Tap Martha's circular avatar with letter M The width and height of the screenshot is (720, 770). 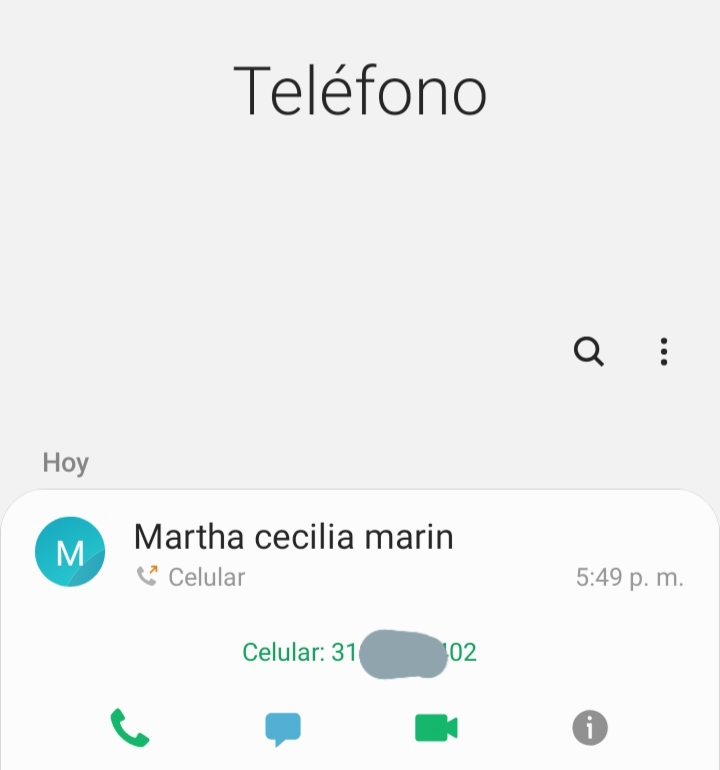(69, 551)
